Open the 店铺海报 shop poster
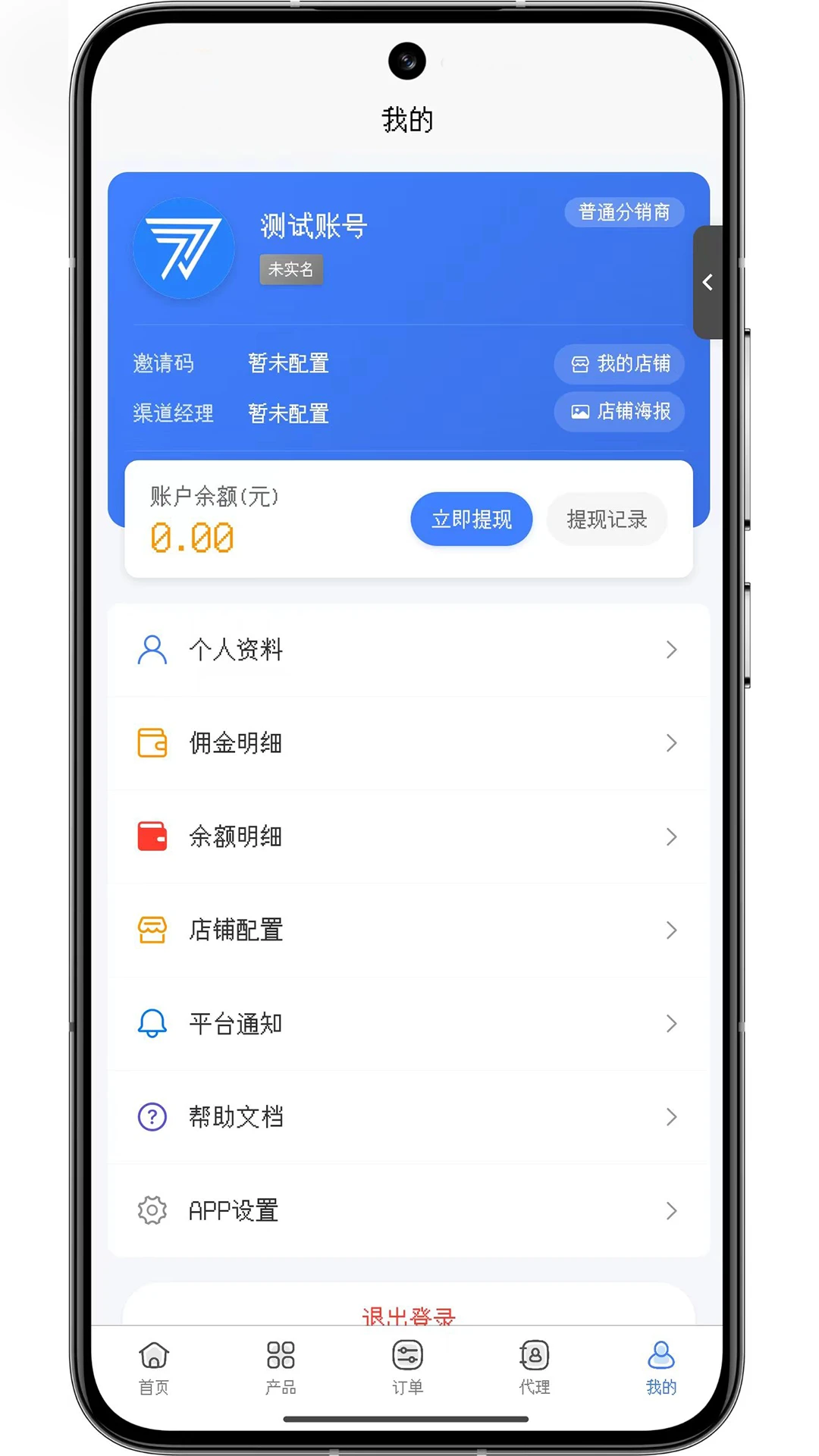Screen dimensions: 819x1456 620,412
